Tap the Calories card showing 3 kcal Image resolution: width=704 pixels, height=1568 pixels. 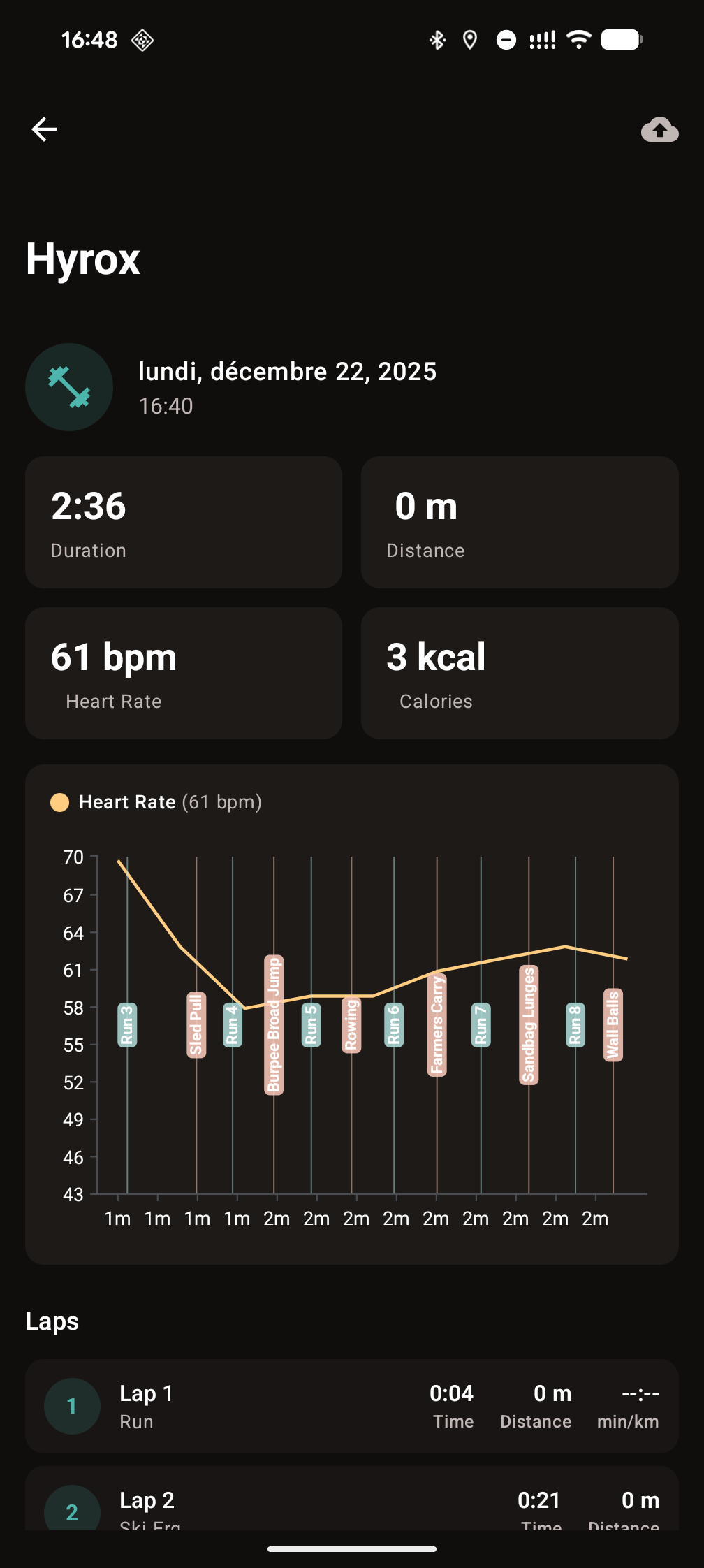(520, 673)
